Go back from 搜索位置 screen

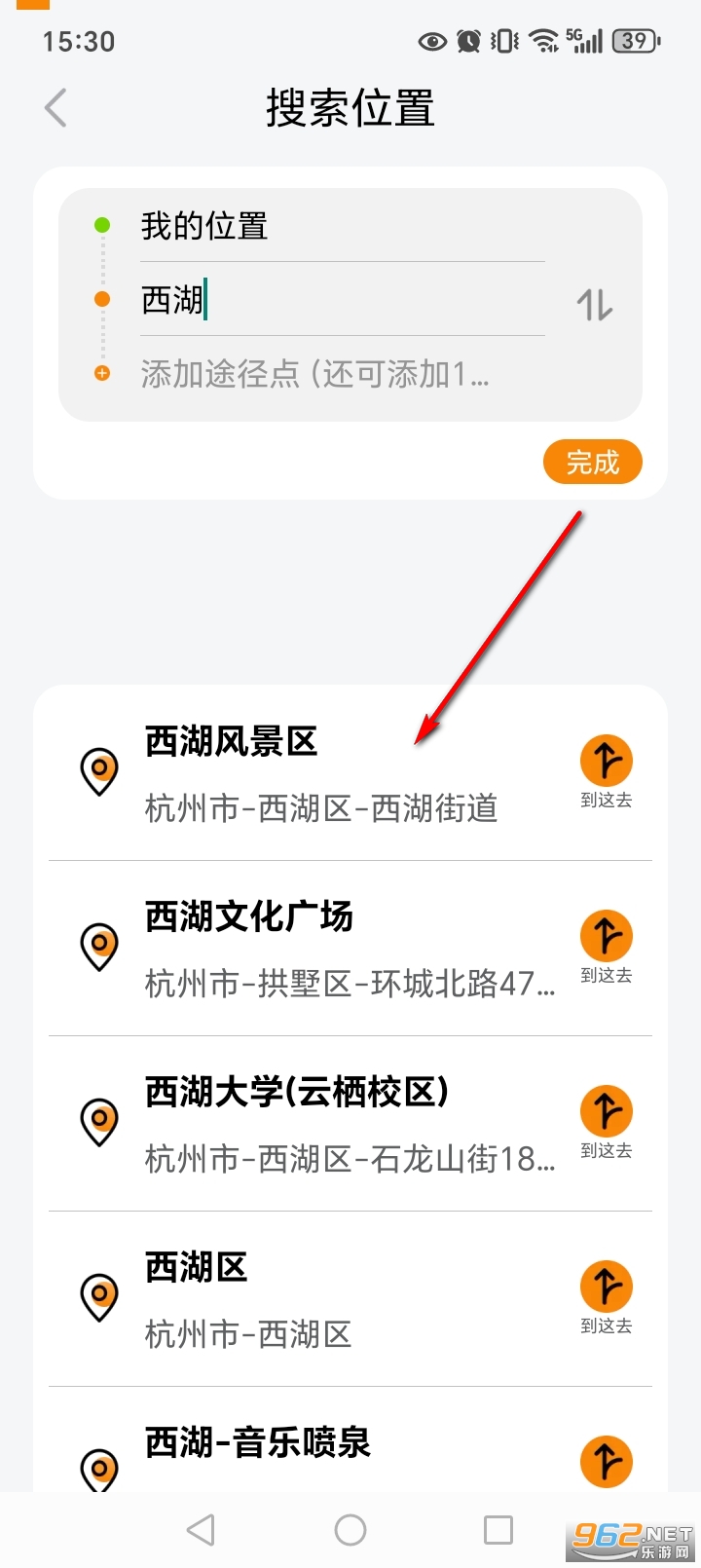(56, 107)
